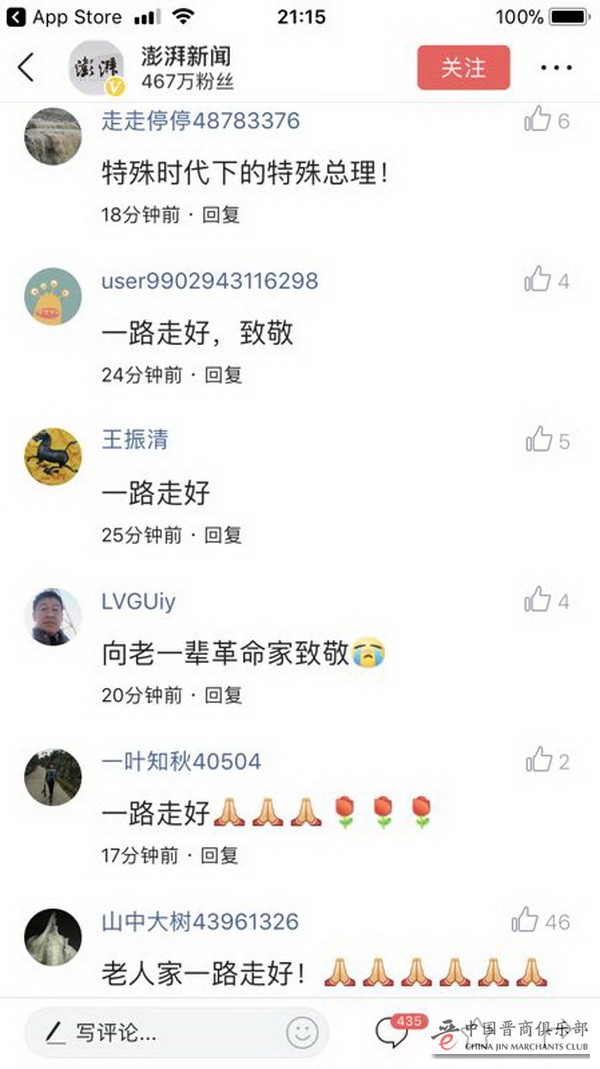Like 山中大树43961326's comment
This screenshot has width=600, height=1069.
click(x=526, y=921)
